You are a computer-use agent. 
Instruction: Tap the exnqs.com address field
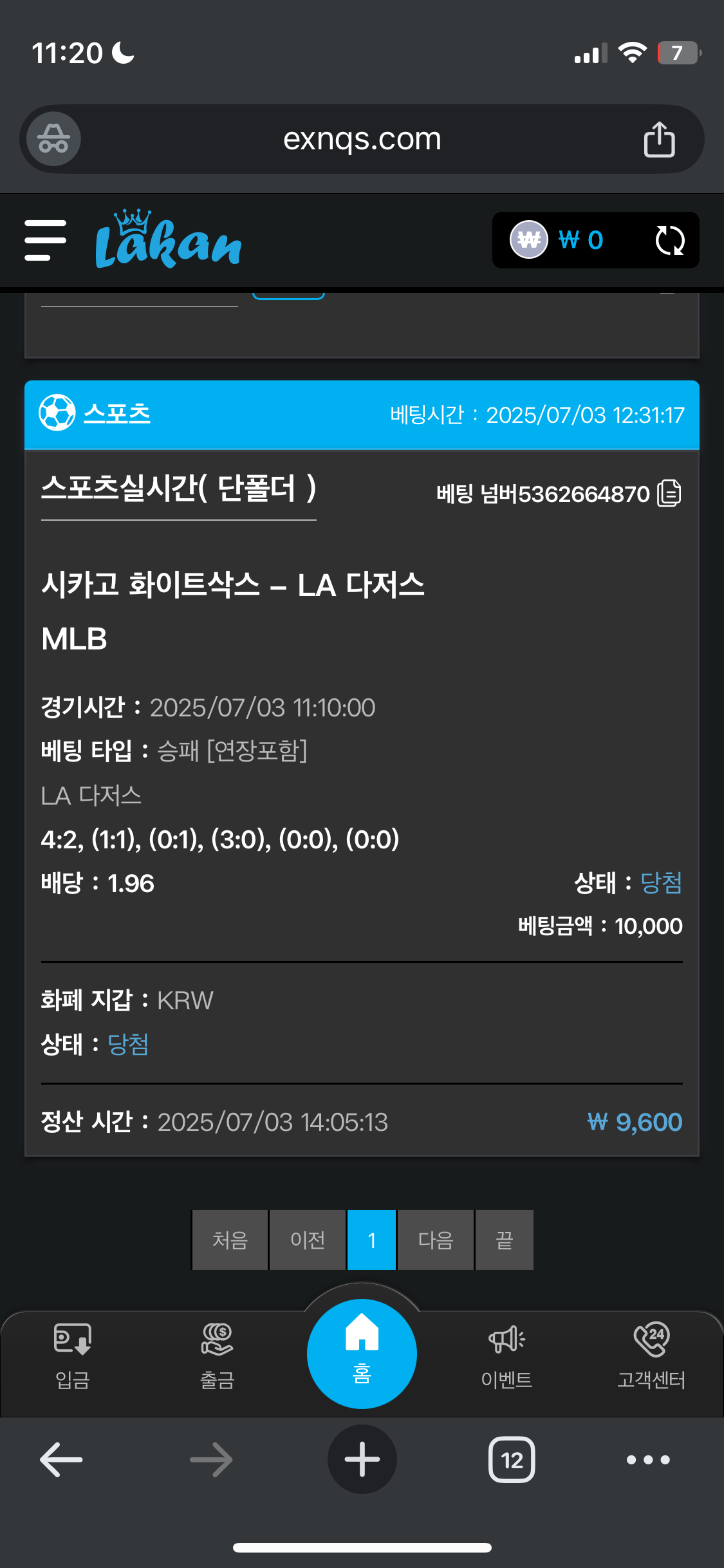[x=362, y=139]
